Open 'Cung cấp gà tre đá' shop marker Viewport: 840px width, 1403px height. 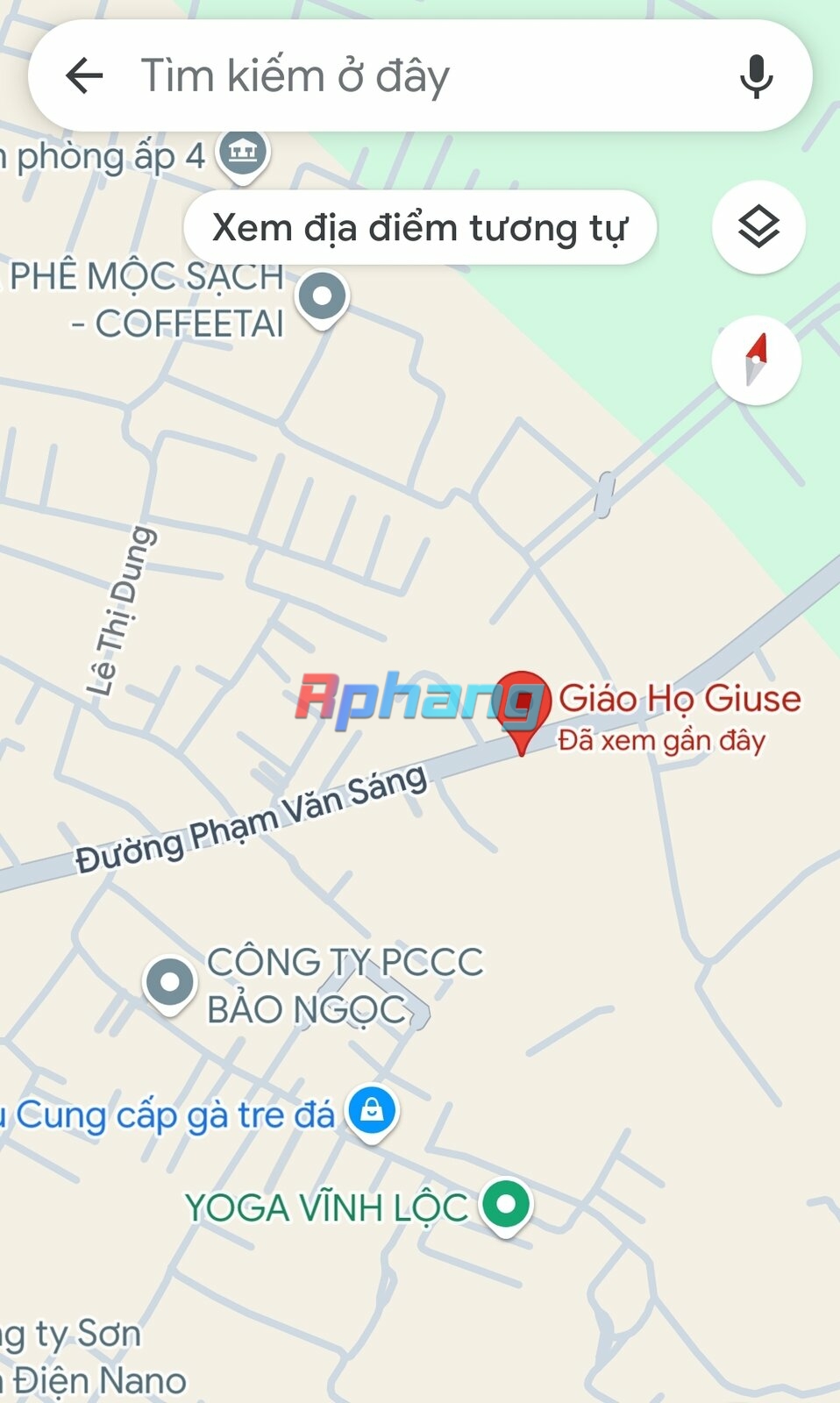373,1114
